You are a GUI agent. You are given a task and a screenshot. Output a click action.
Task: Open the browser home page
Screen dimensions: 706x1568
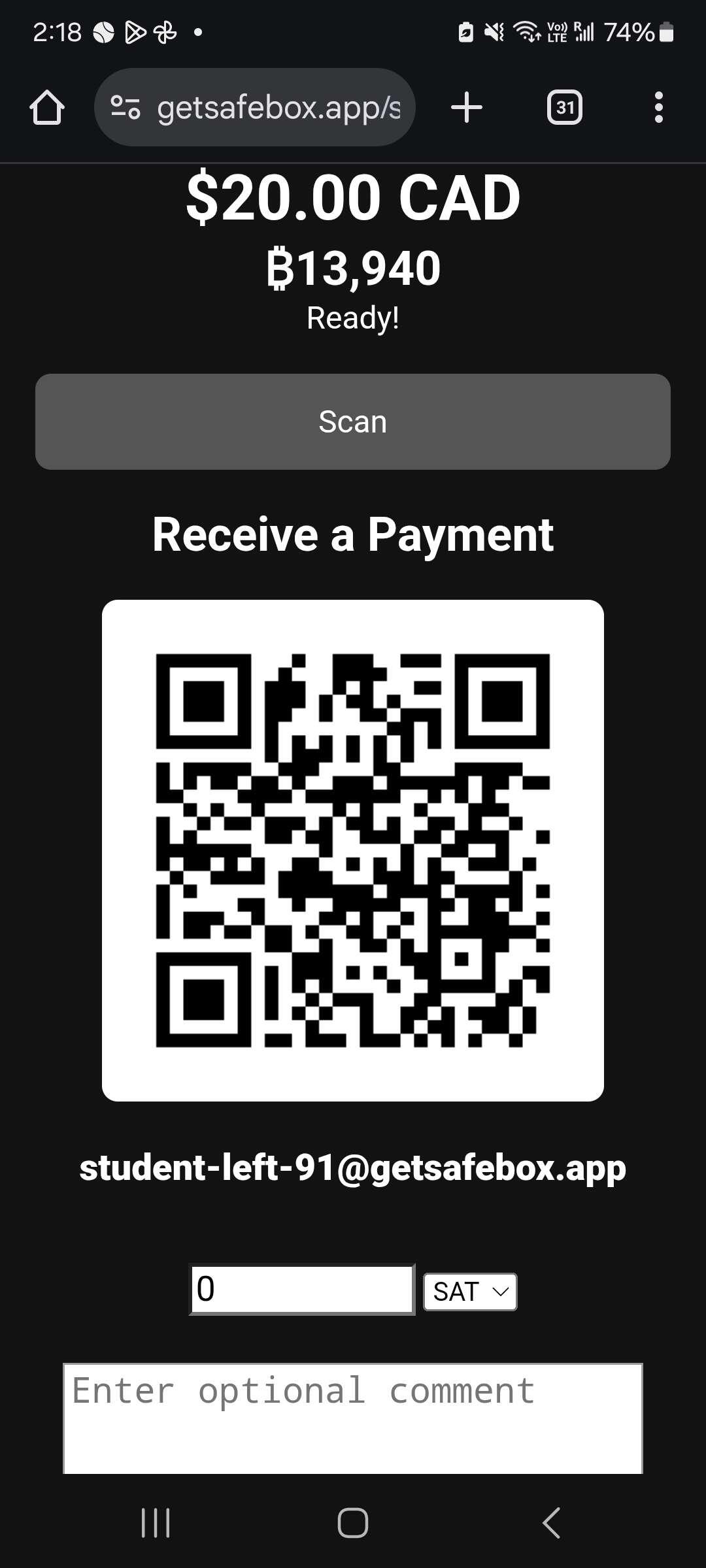(47, 107)
